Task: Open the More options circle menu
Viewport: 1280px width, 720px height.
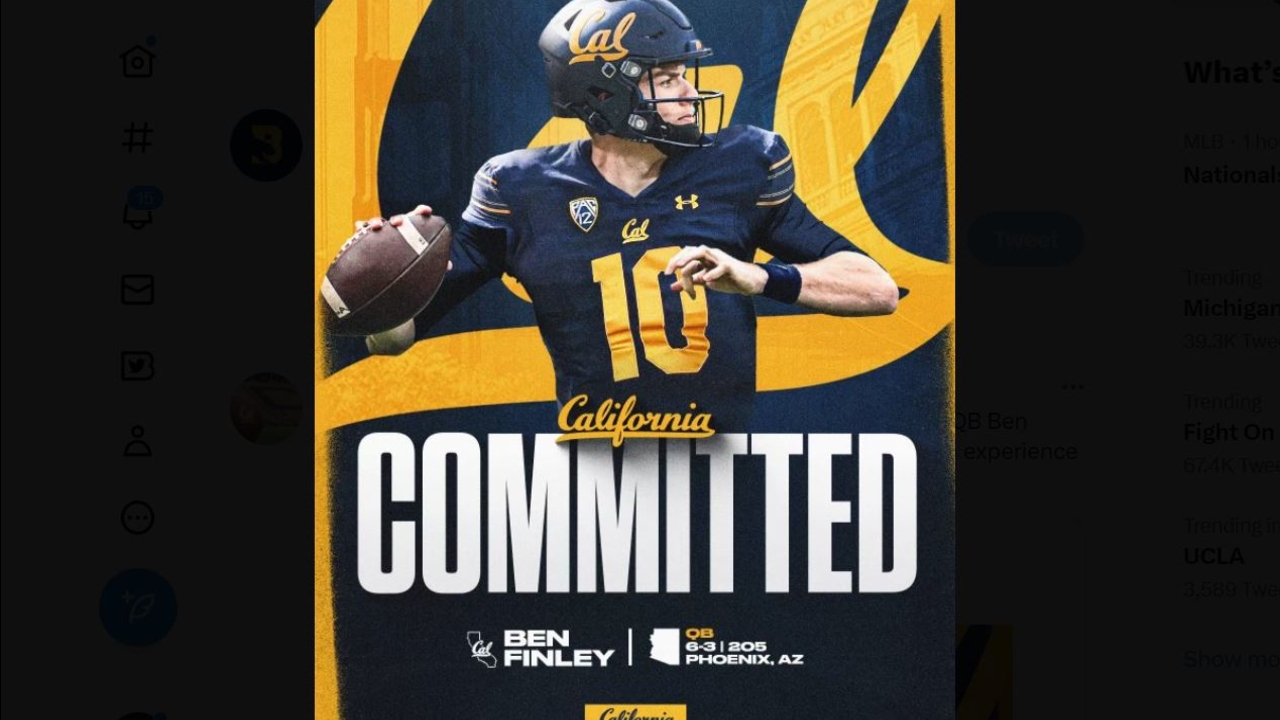Action: pos(137,518)
